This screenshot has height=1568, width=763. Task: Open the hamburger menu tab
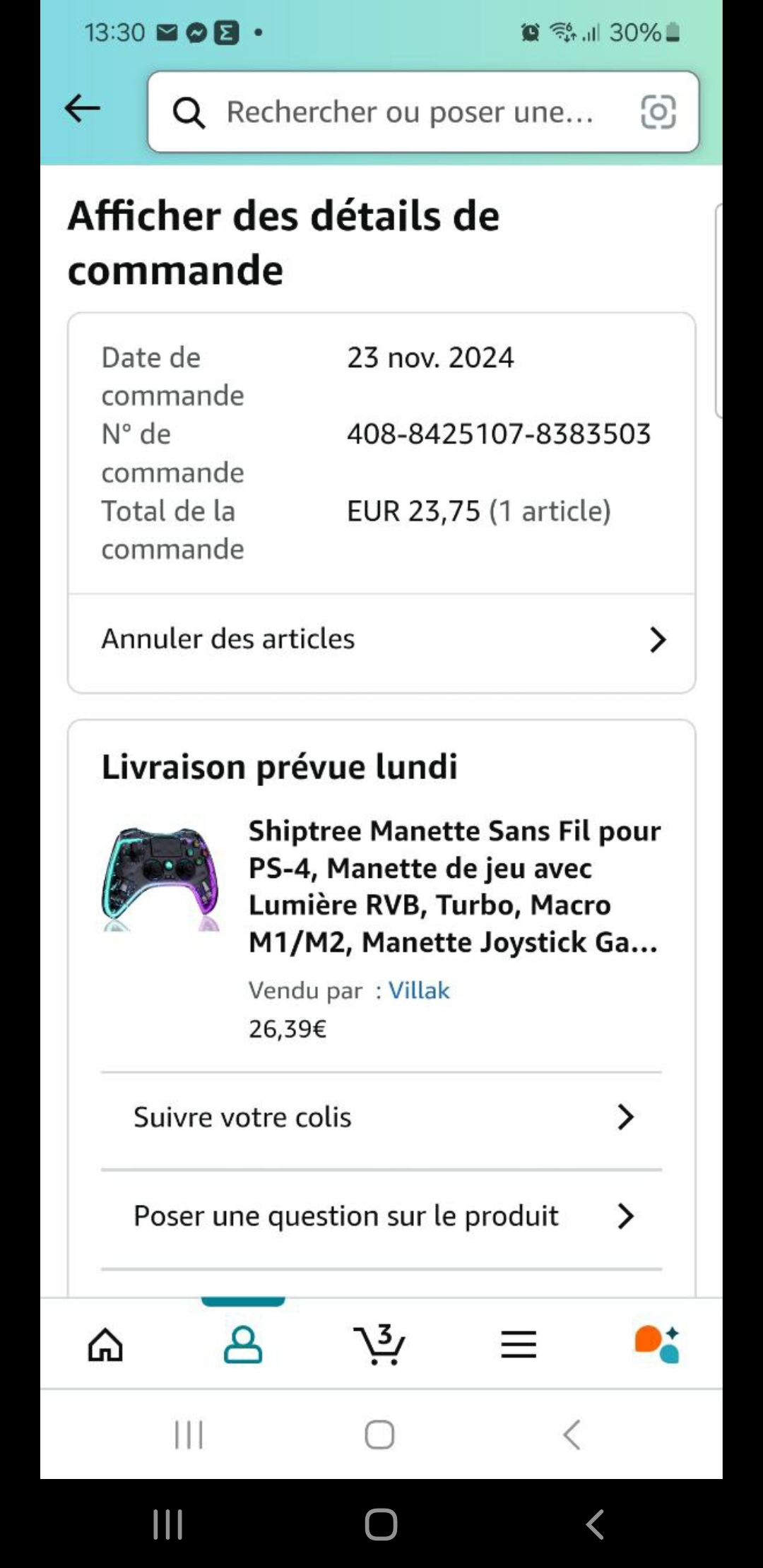coord(519,1344)
